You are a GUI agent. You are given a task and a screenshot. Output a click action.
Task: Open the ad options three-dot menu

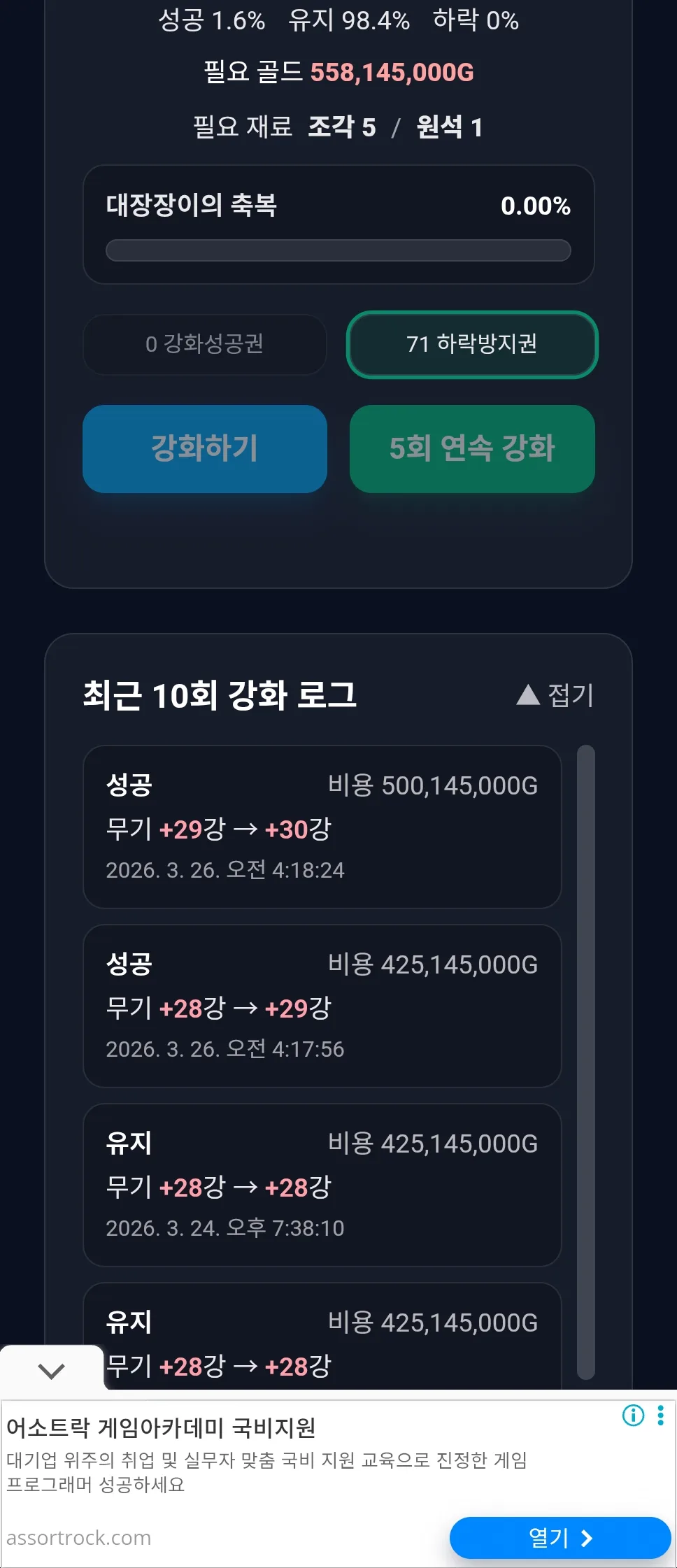[660, 1416]
